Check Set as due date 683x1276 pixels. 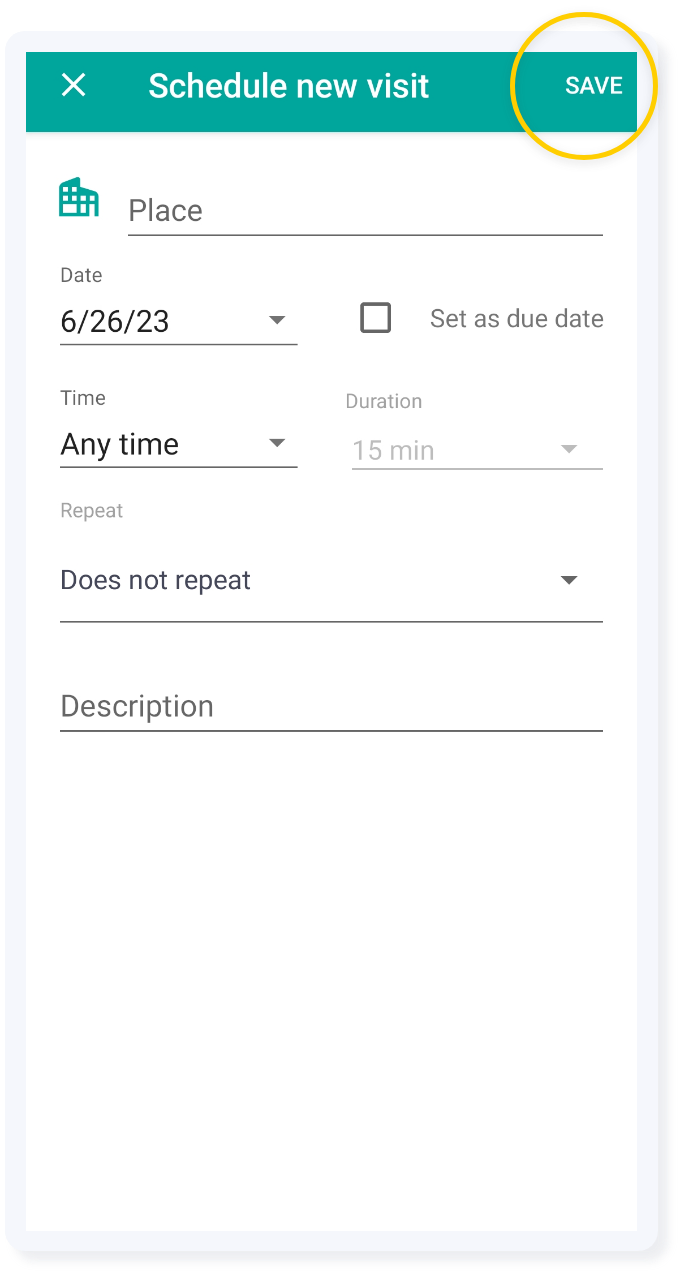(x=376, y=319)
